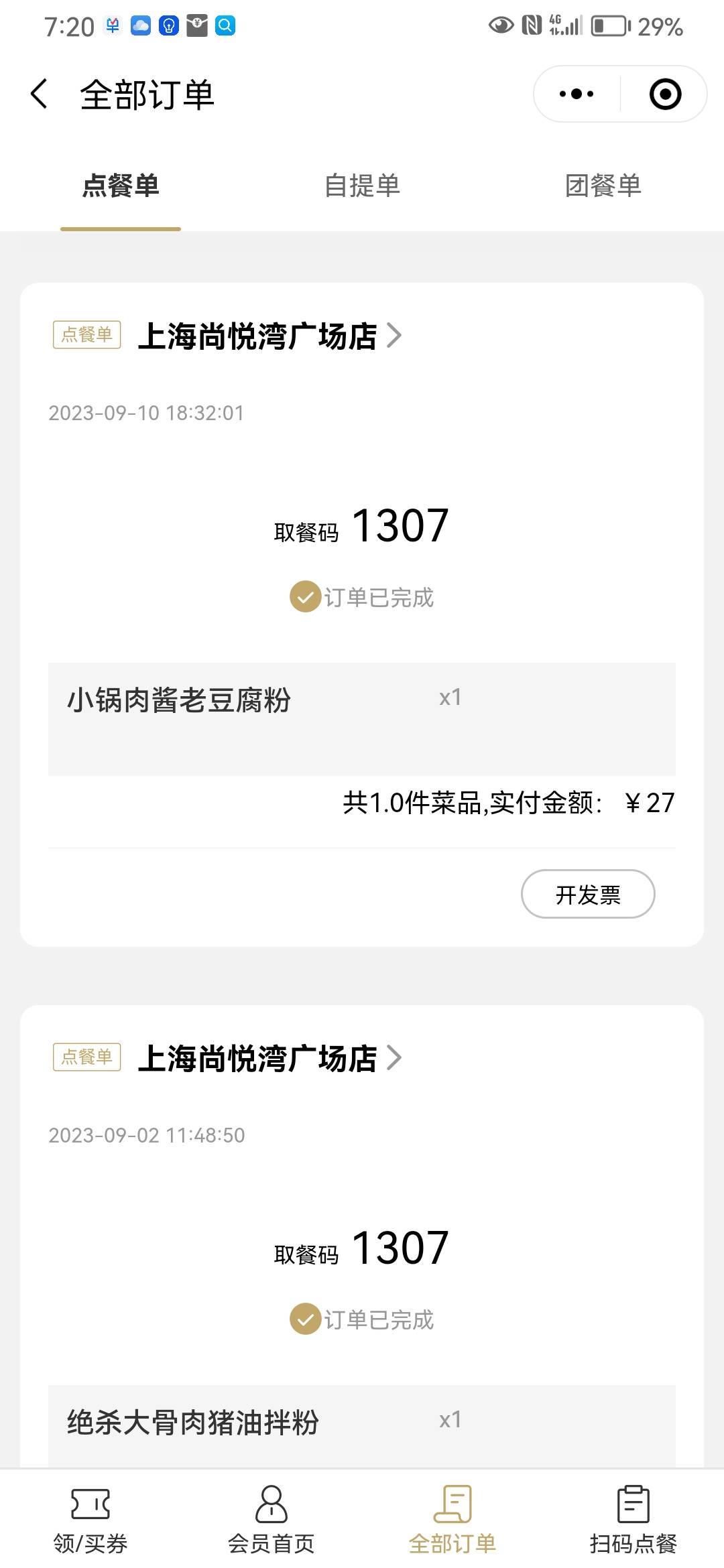Select the 点餐单 tab
724x1568 pixels.
pyautogui.click(x=121, y=186)
